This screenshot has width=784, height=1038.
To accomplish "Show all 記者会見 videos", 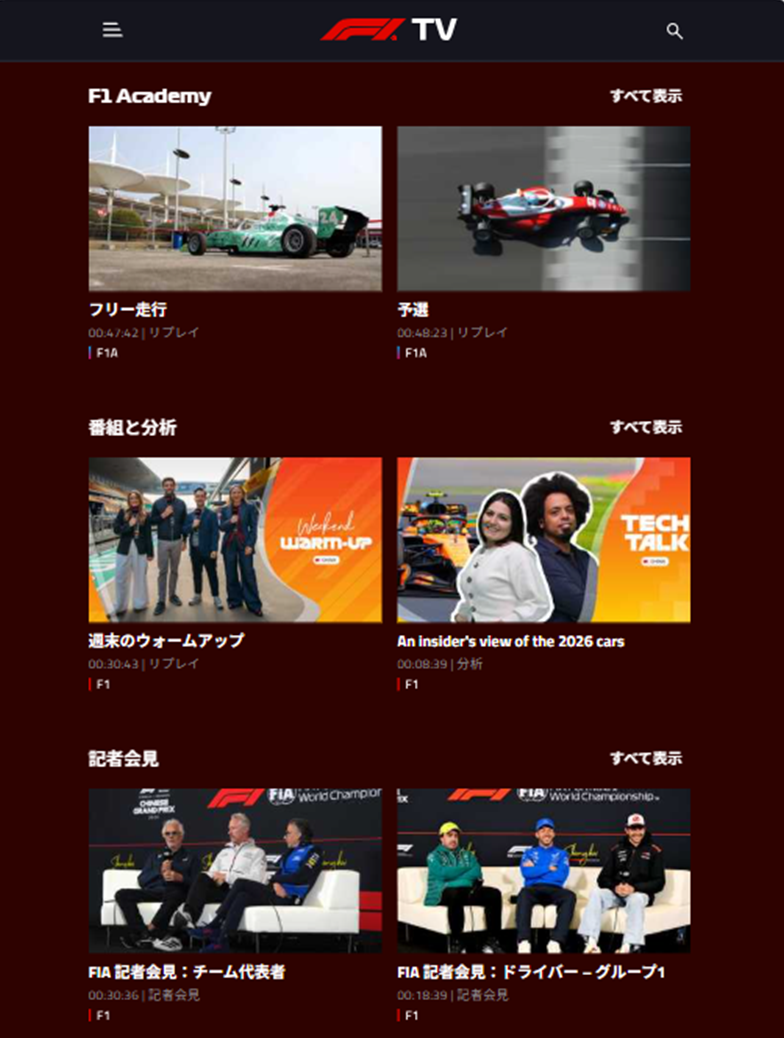I will (646, 758).
